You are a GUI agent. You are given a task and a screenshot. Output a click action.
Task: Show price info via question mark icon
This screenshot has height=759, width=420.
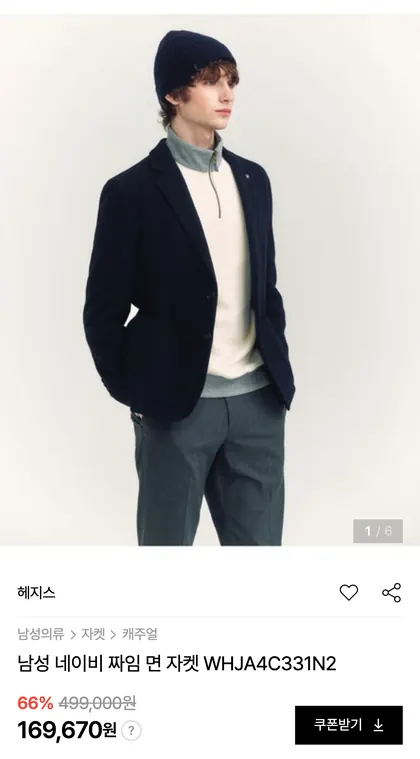[131, 730]
